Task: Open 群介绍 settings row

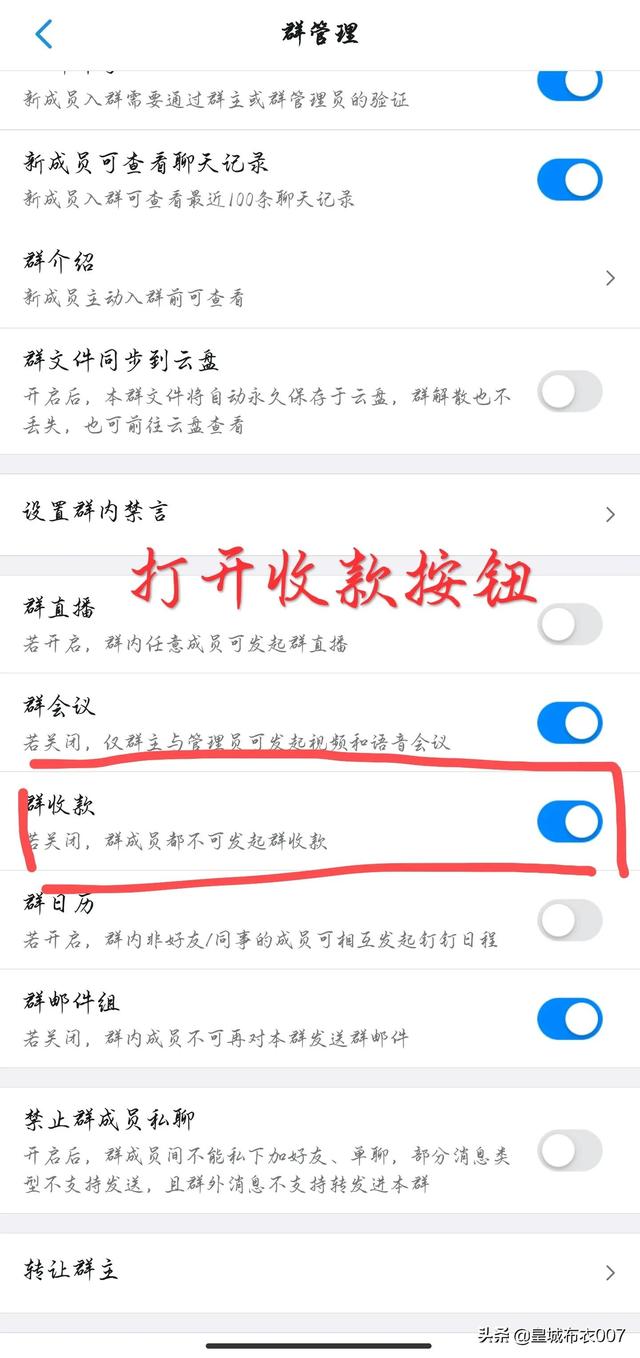Action: tap(320, 278)
